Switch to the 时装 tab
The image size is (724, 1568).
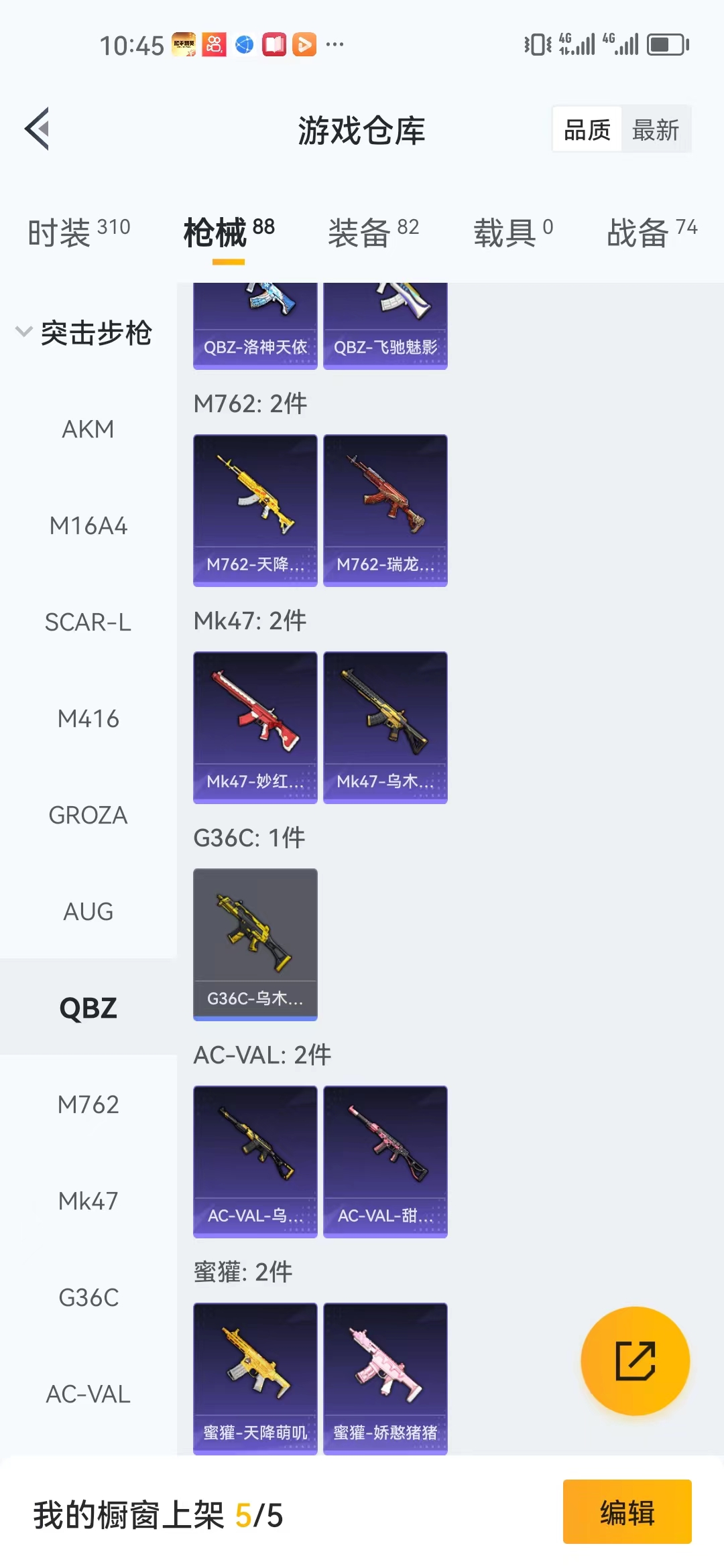point(78,233)
